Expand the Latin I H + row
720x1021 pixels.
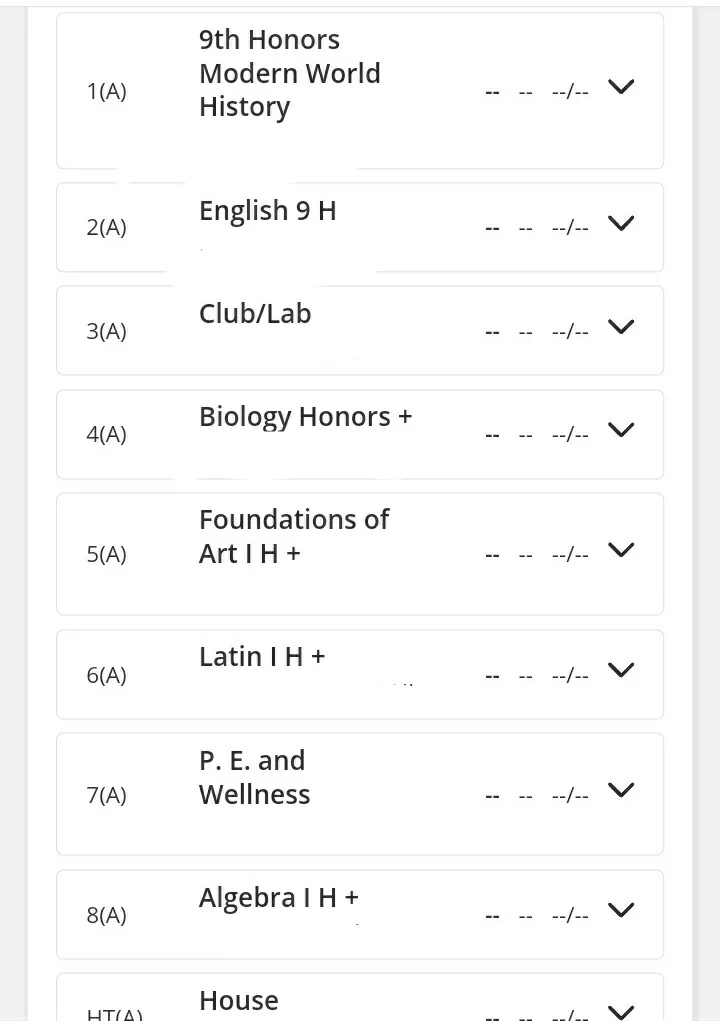tap(621, 670)
